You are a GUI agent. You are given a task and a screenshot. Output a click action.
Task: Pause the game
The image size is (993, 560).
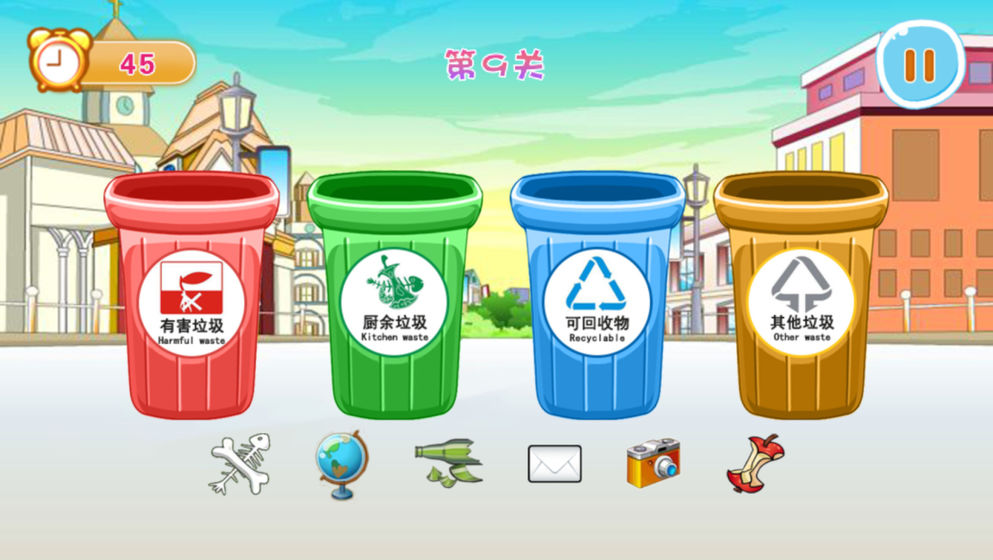pos(919,65)
